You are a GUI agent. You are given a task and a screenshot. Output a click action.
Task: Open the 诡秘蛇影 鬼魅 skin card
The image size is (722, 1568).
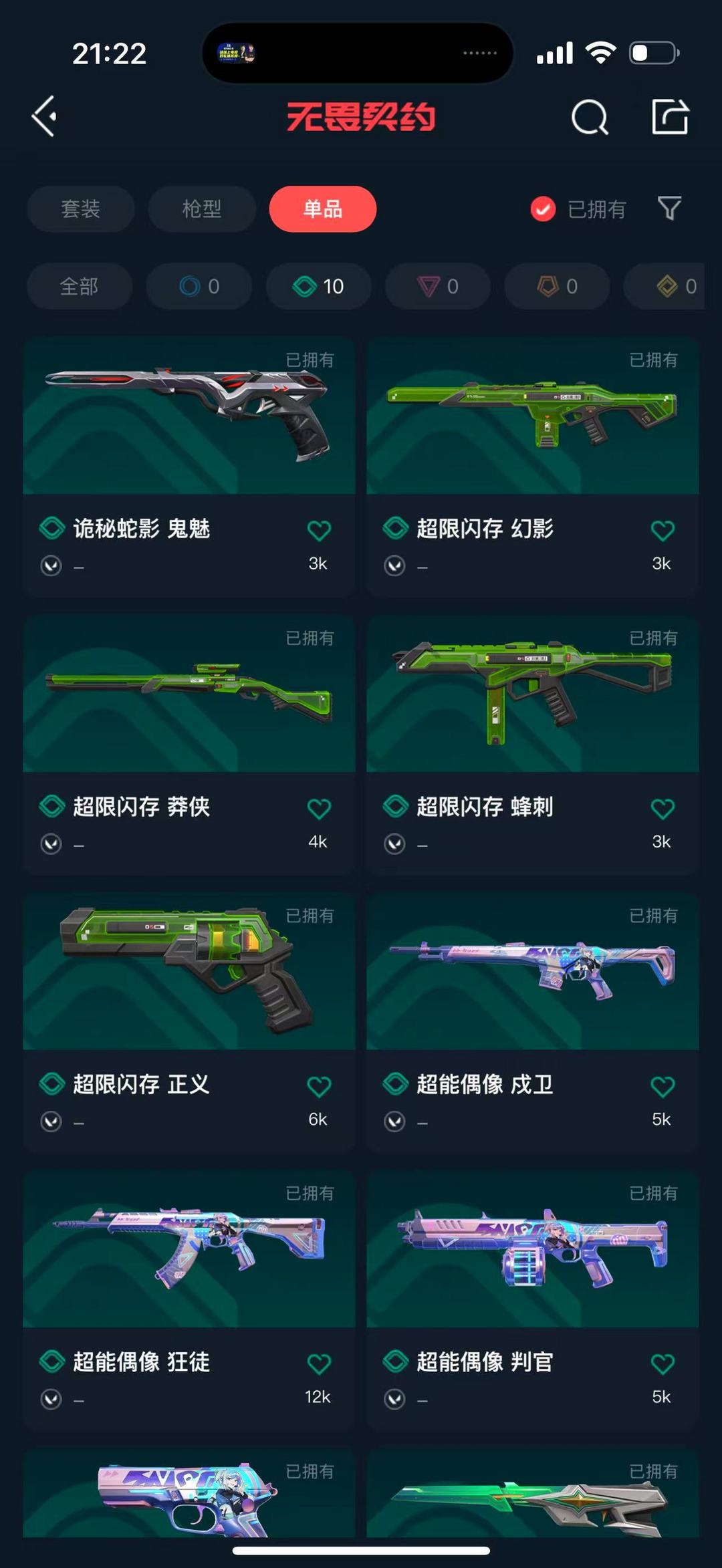(189, 467)
